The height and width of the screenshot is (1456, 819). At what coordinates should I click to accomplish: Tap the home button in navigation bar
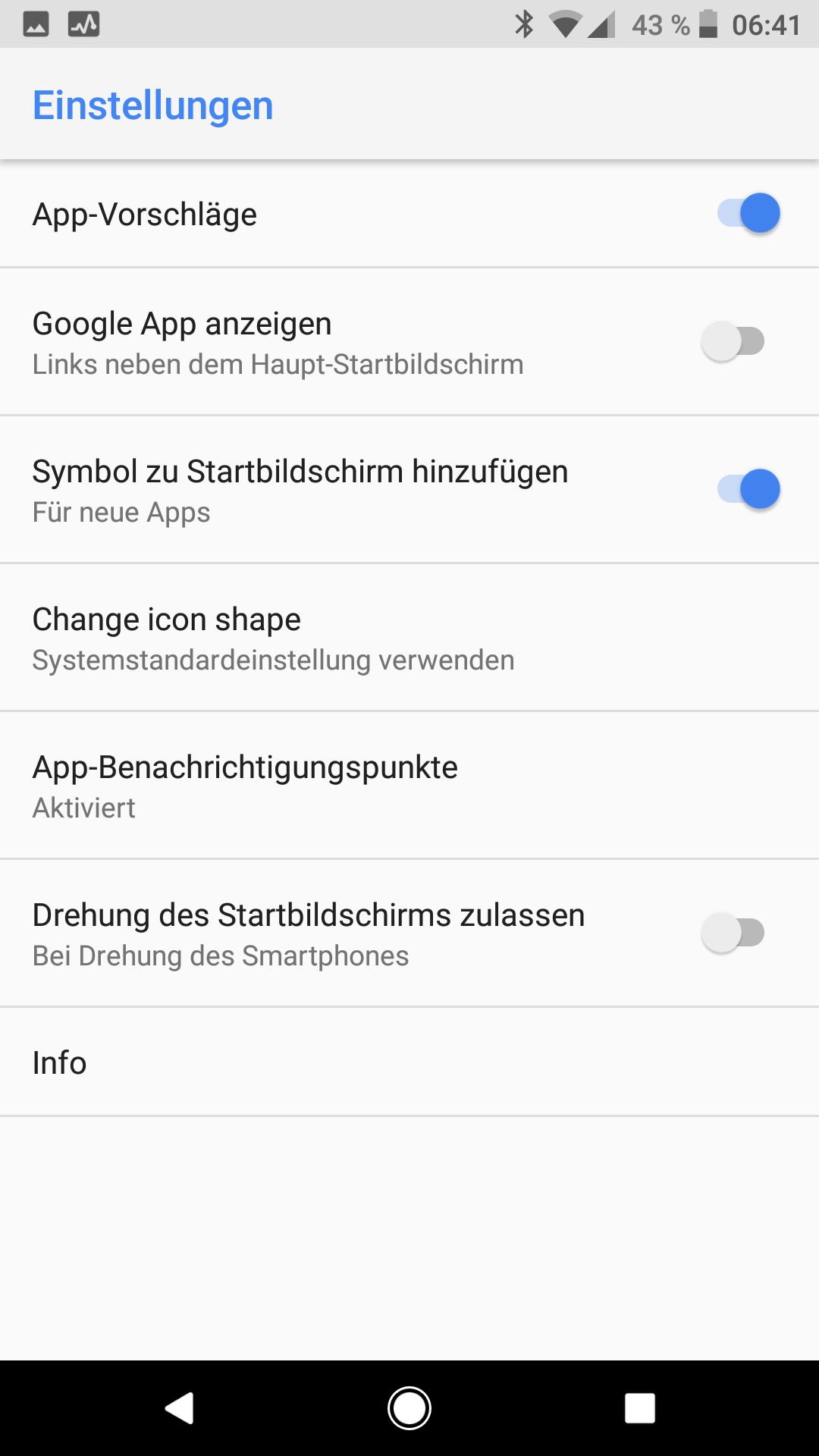[409, 1408]
